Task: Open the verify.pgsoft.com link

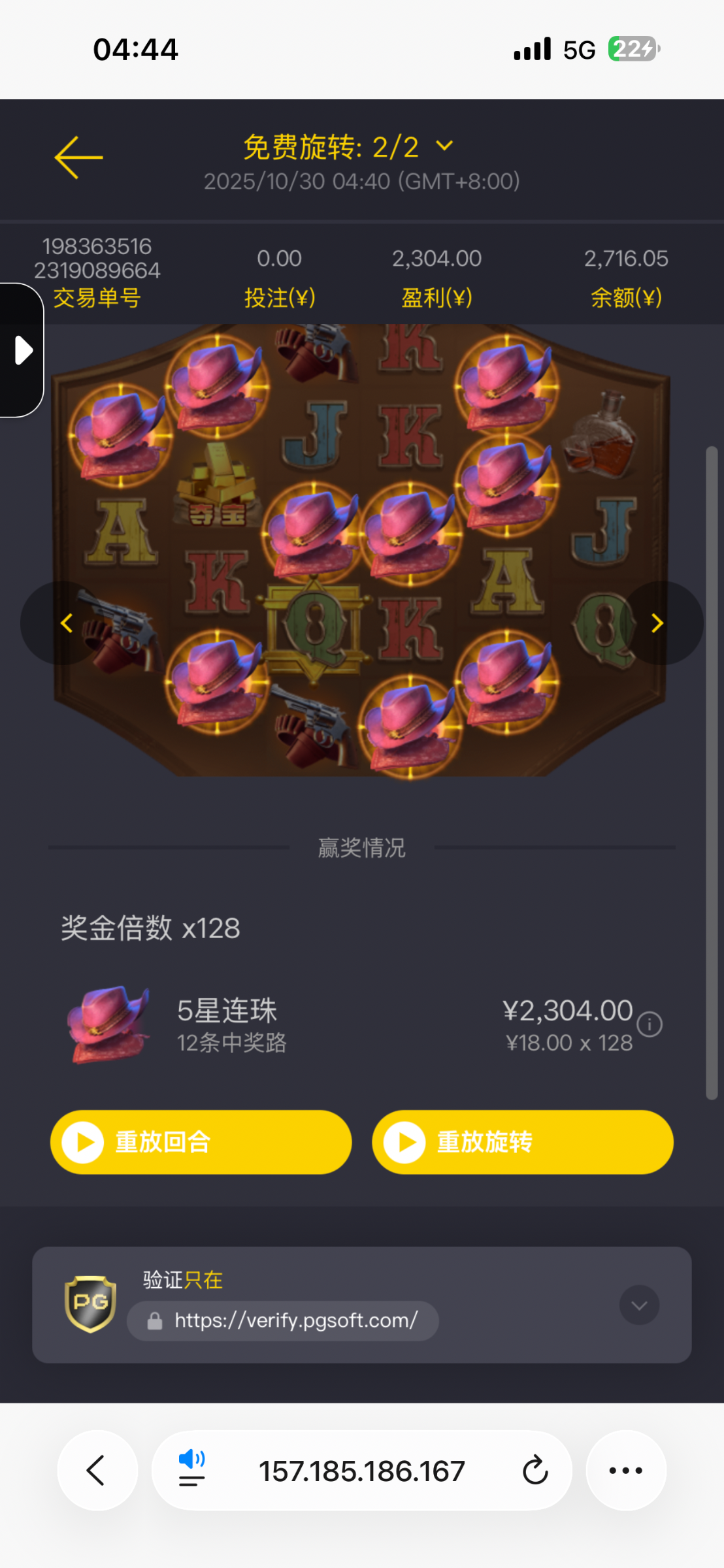Action: [295, 1320]
